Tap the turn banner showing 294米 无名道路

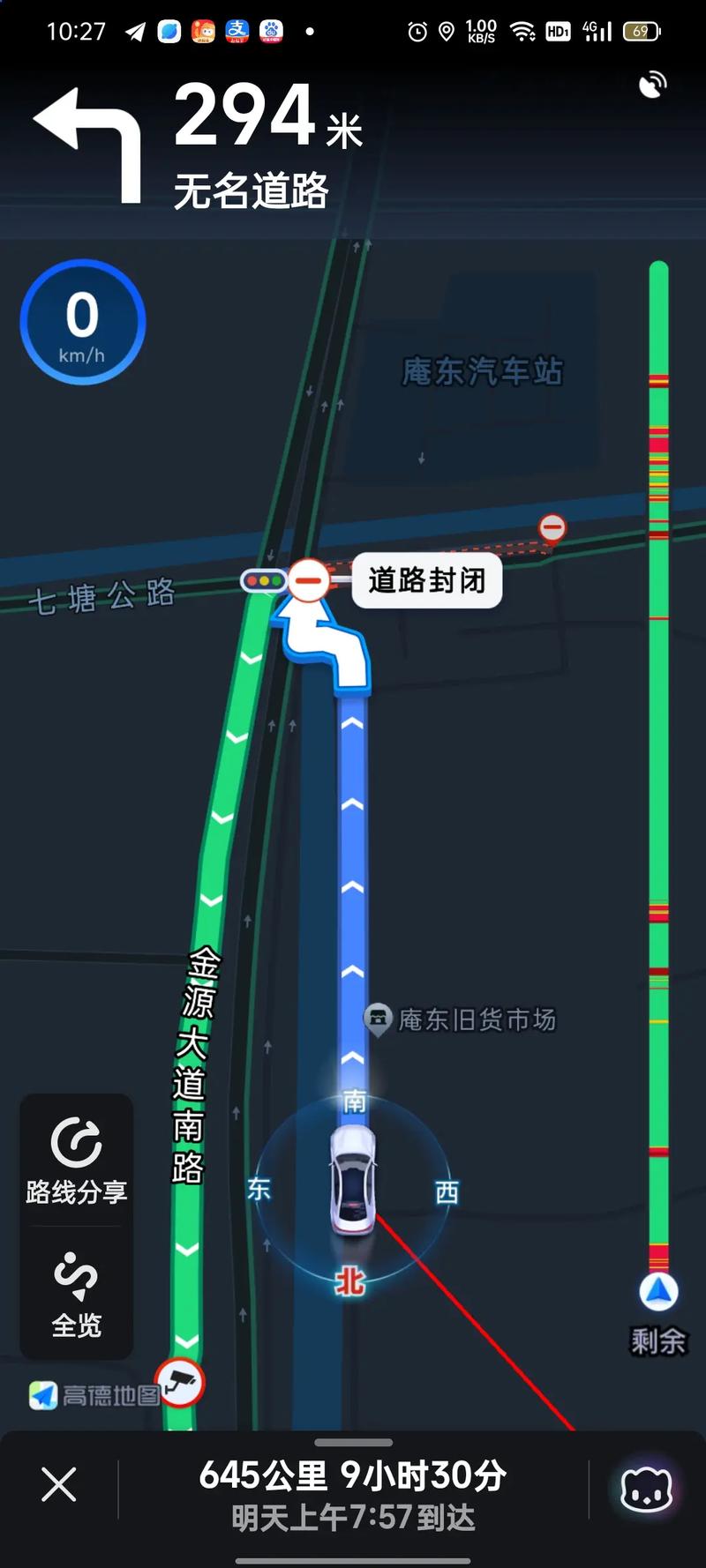point(221,141)
